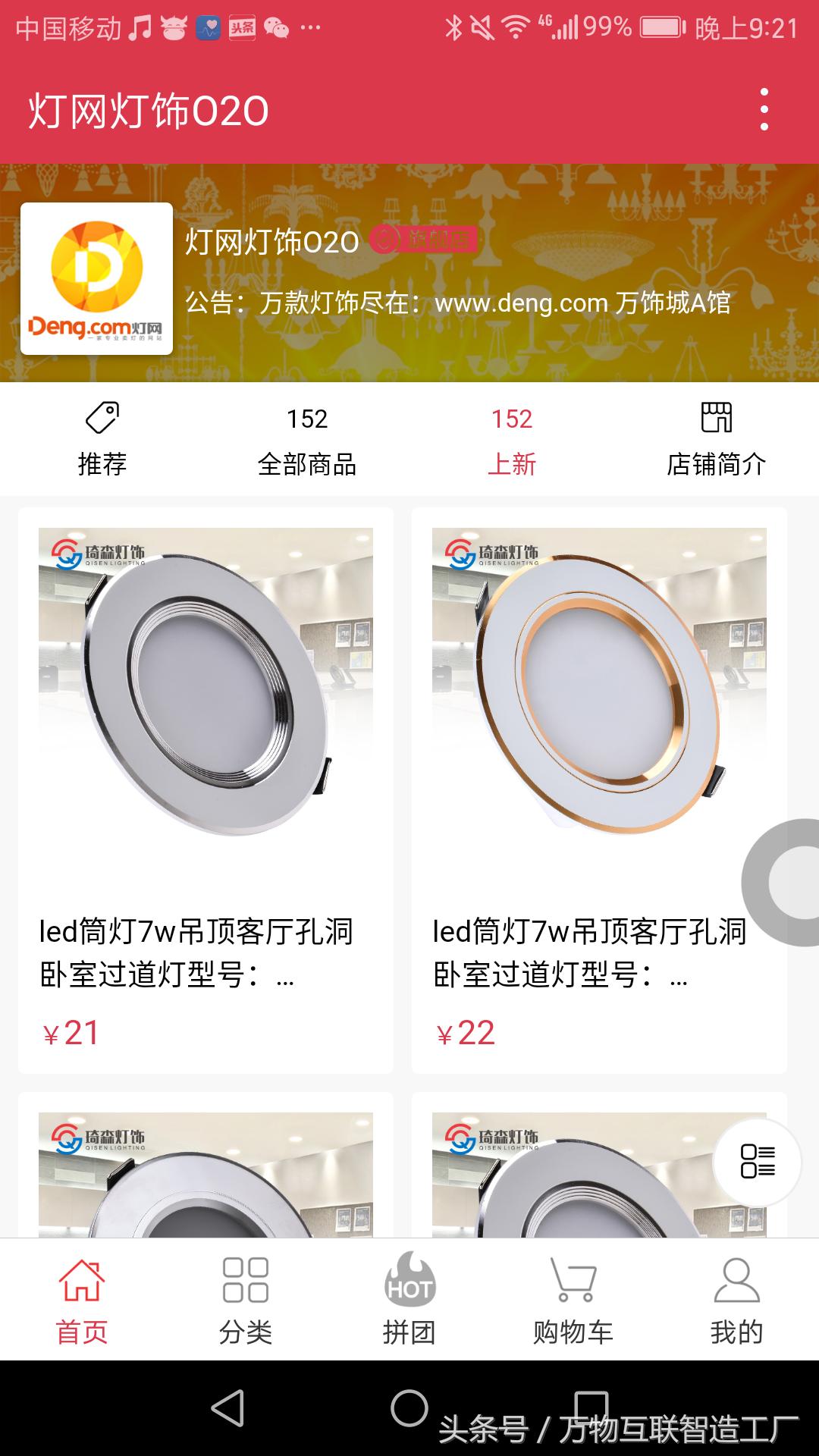The height and width of the screenshot is (1456, 819).
Task: Switch to the 上新 new arrivals tab
Action: tap(513, 438)
